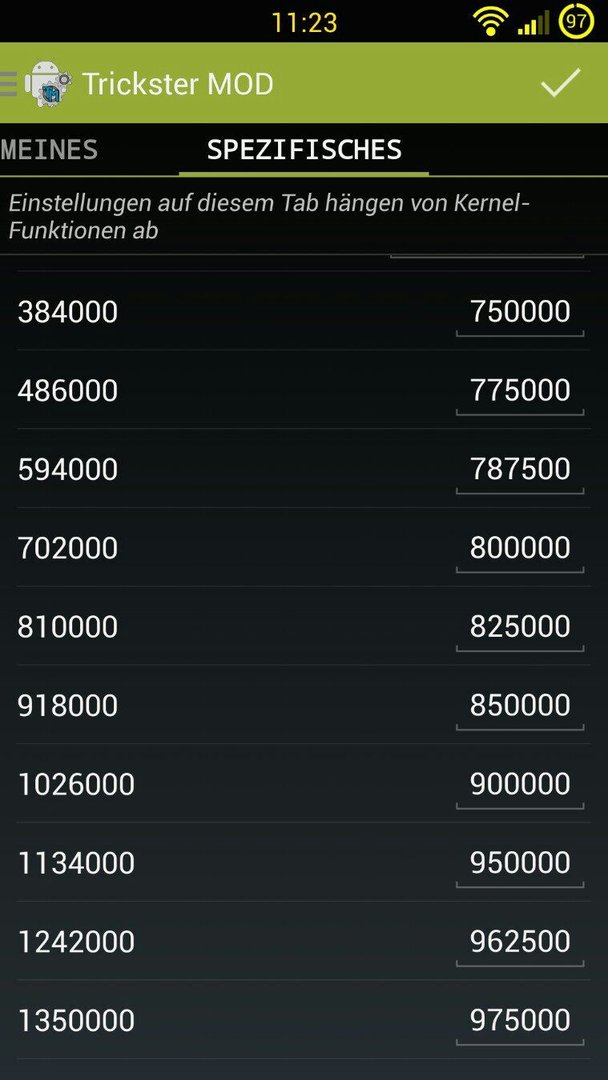Select the 787500 value for 594000
Screen dimensions: 608x1080
click(520, 470)
